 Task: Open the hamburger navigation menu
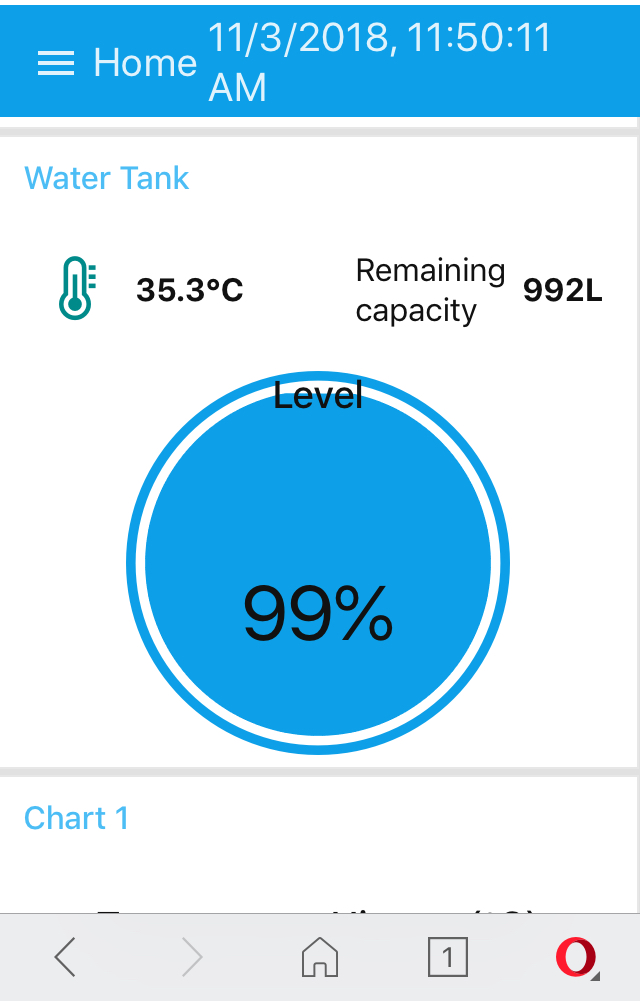coord(56,64)
